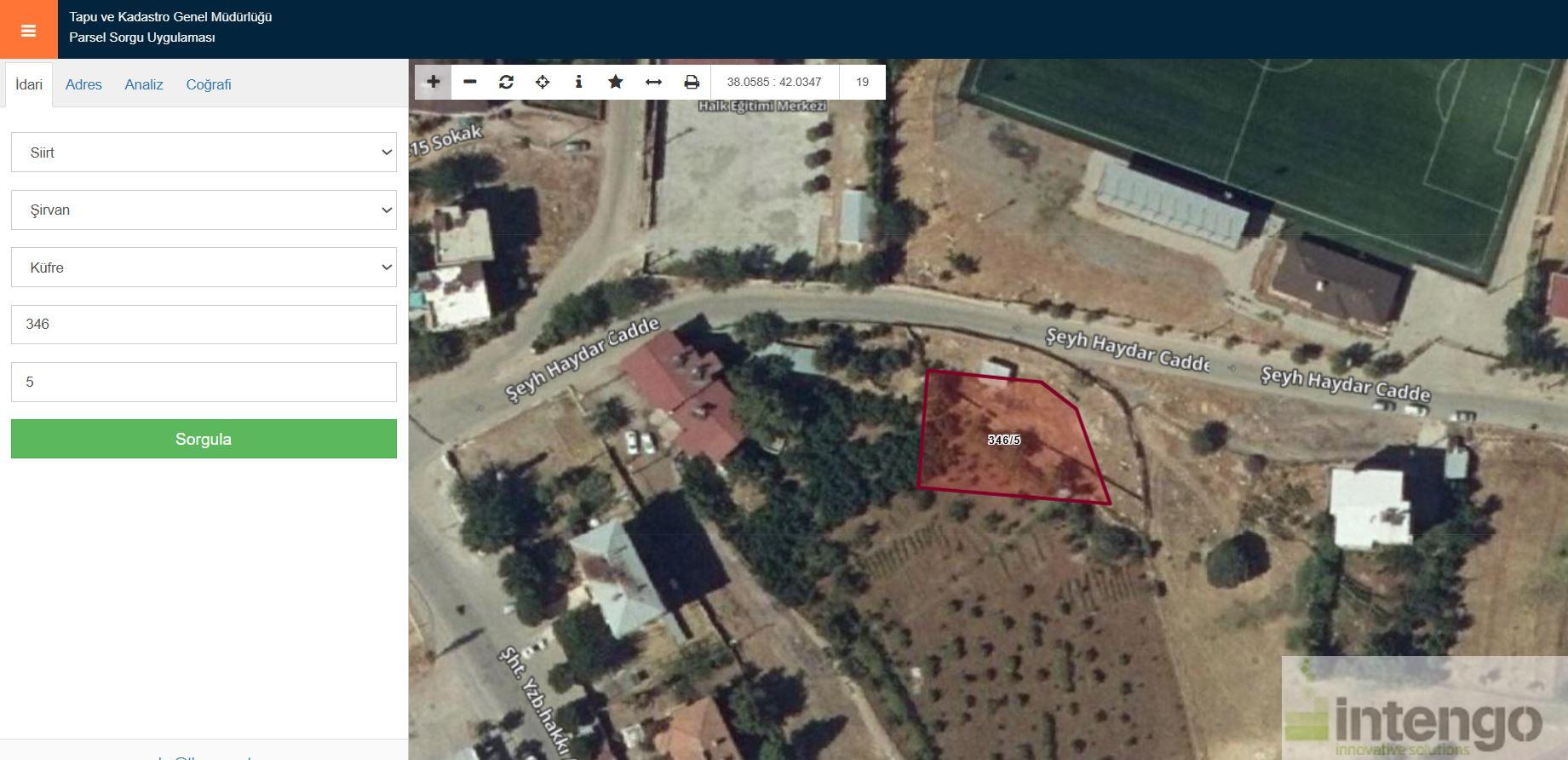Open the hamburger drawer menu
Image resolution: width=1568 pixels, height=760 pixels.
click(x=28, y=31)
